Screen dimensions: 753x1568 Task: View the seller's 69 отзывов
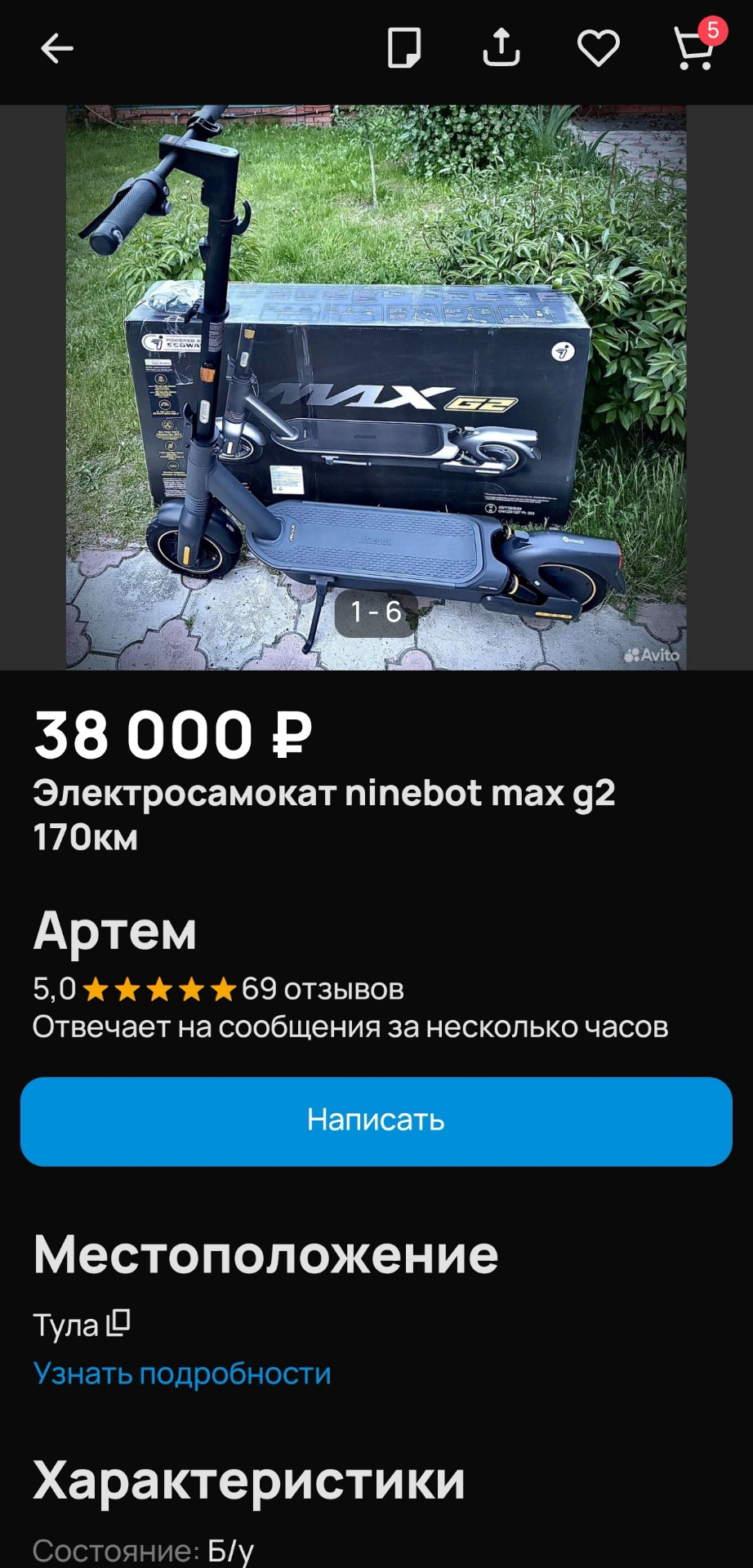click(x=322, y=989)
